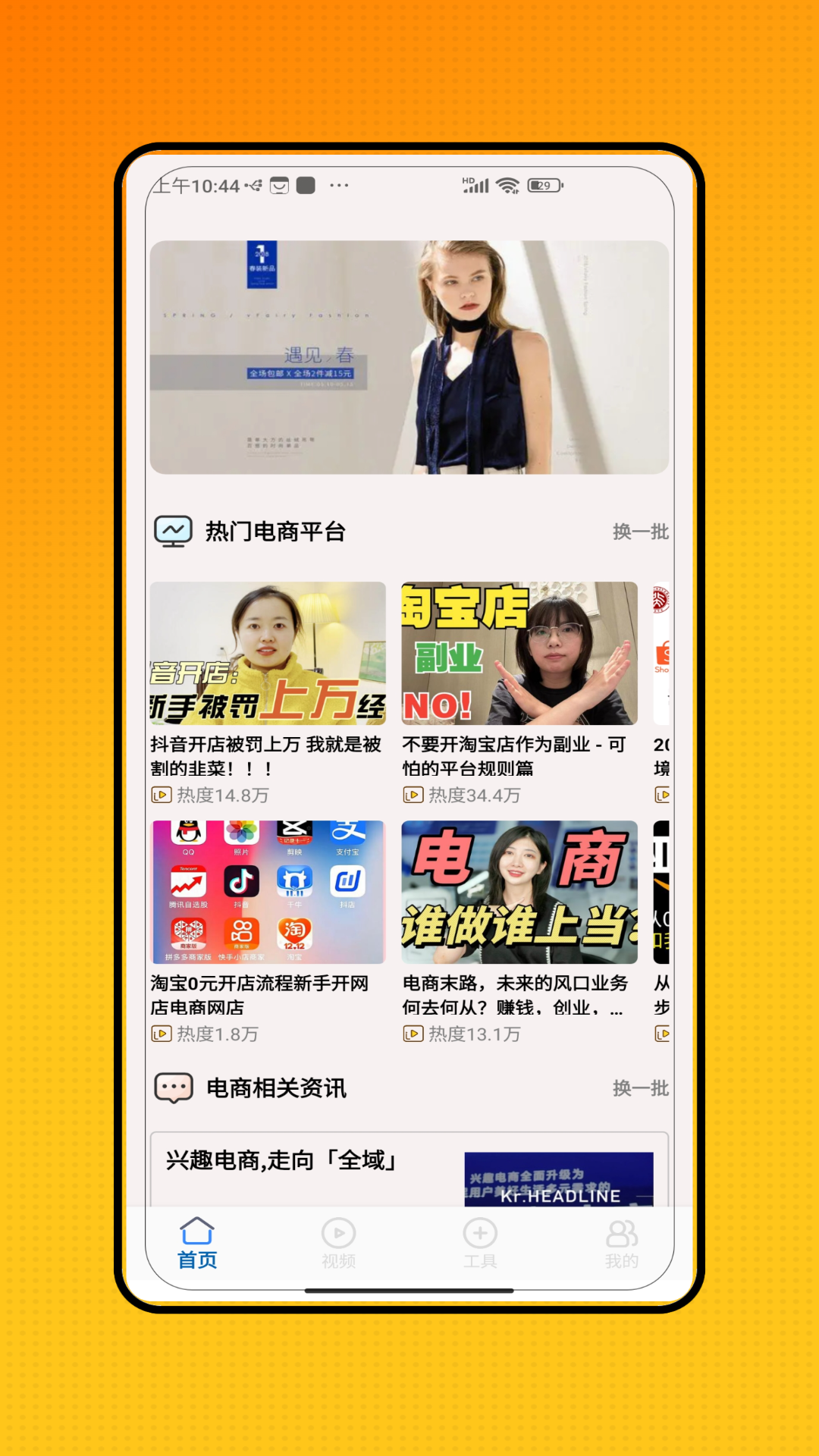
Task: Open article 兴趣电商,走向「全域」
Action: click(409, 1169)
